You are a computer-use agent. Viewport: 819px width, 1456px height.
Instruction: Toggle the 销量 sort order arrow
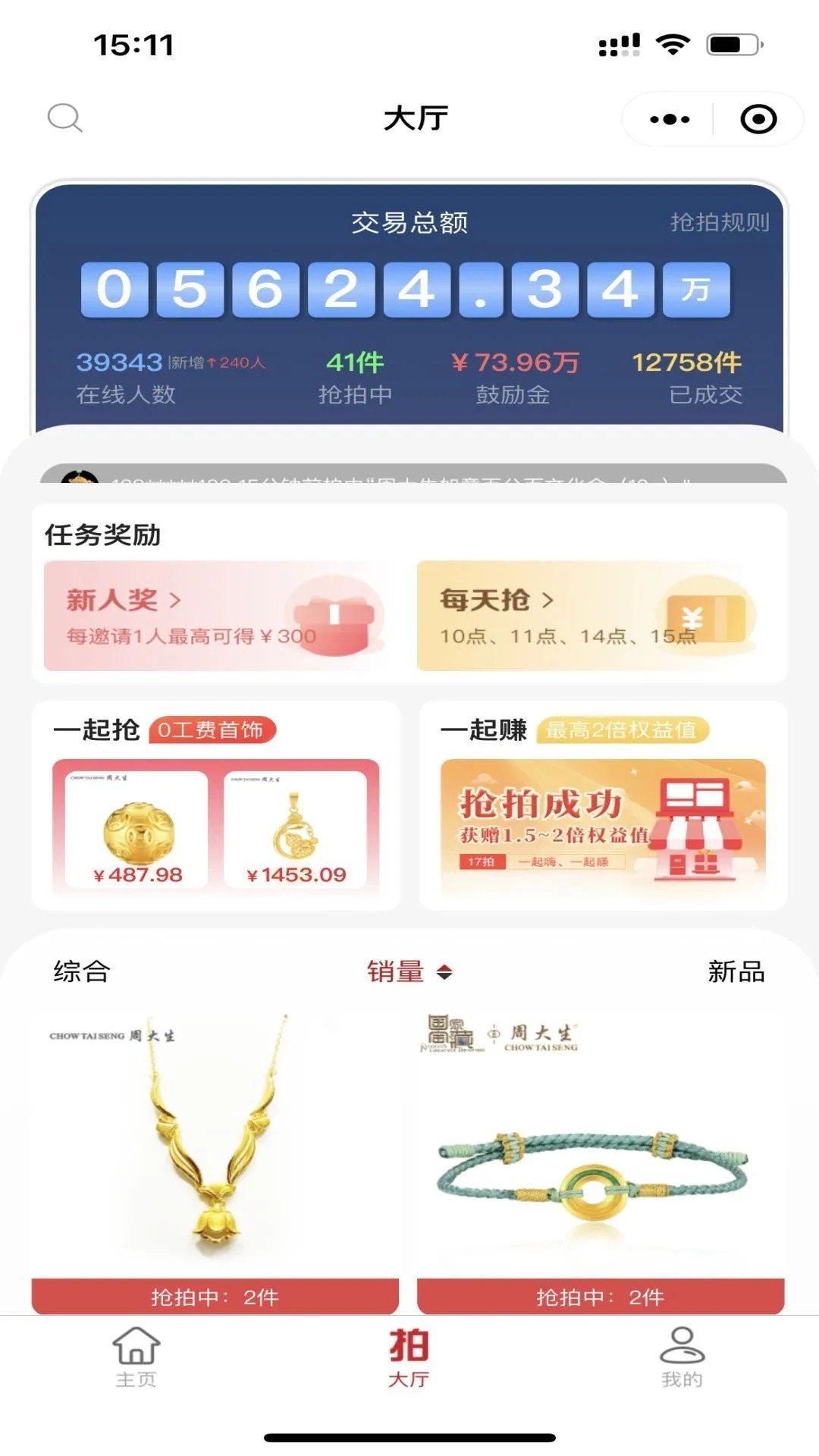pos(444,971)
